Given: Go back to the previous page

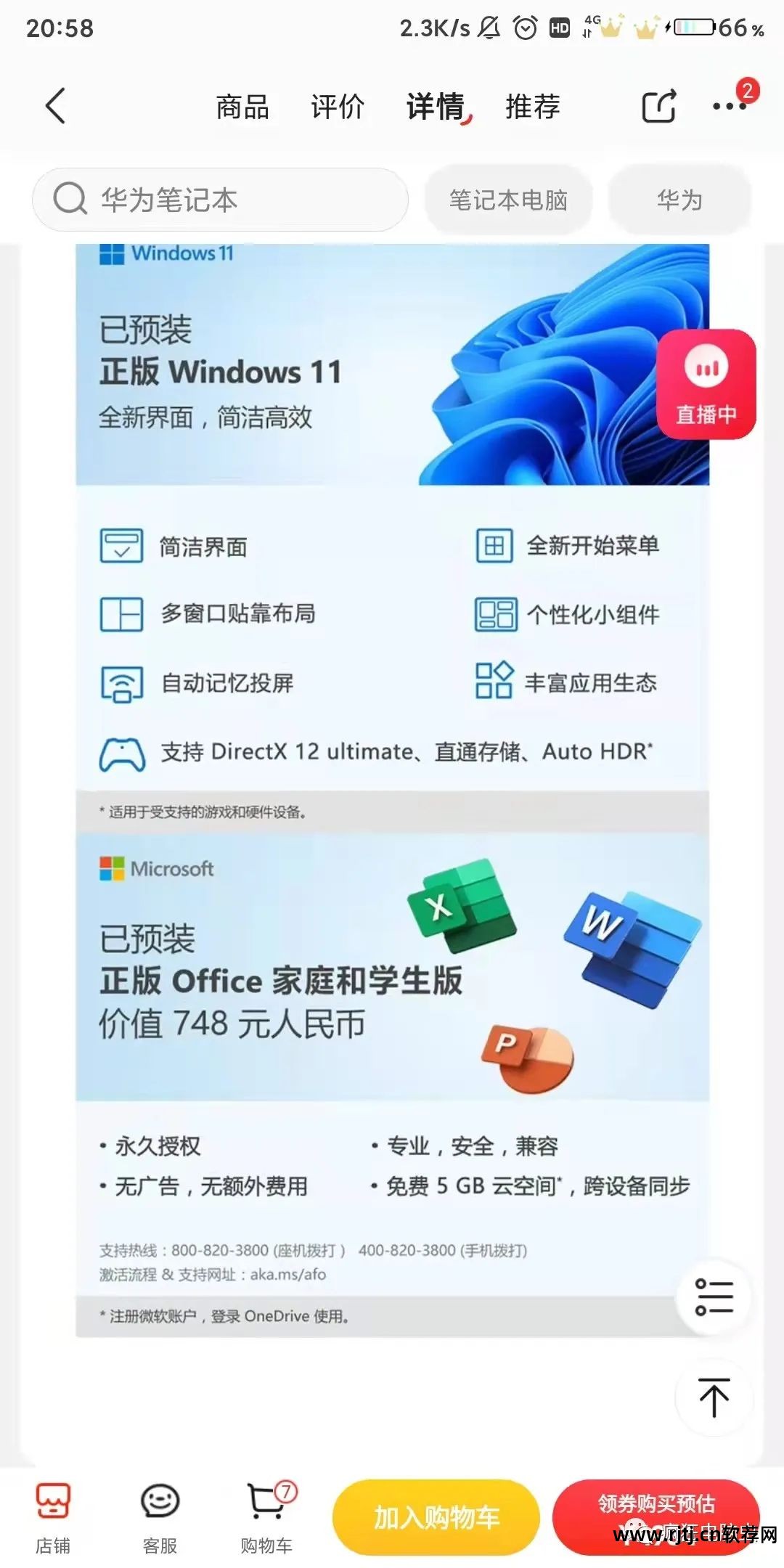Looking at the screenshot, I should [56, 107].
